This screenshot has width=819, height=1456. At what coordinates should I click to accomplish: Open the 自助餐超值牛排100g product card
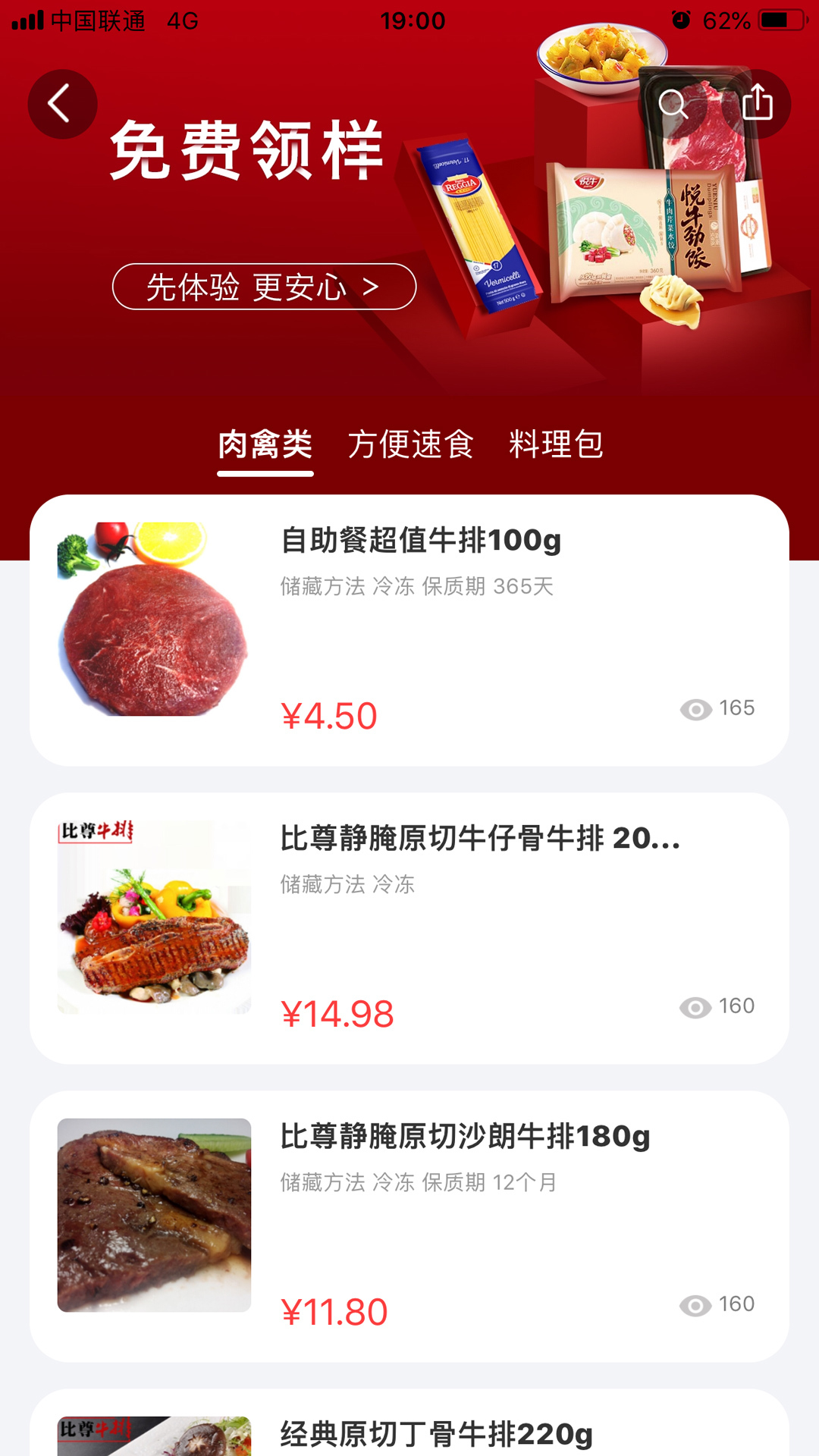pos(409,629)
